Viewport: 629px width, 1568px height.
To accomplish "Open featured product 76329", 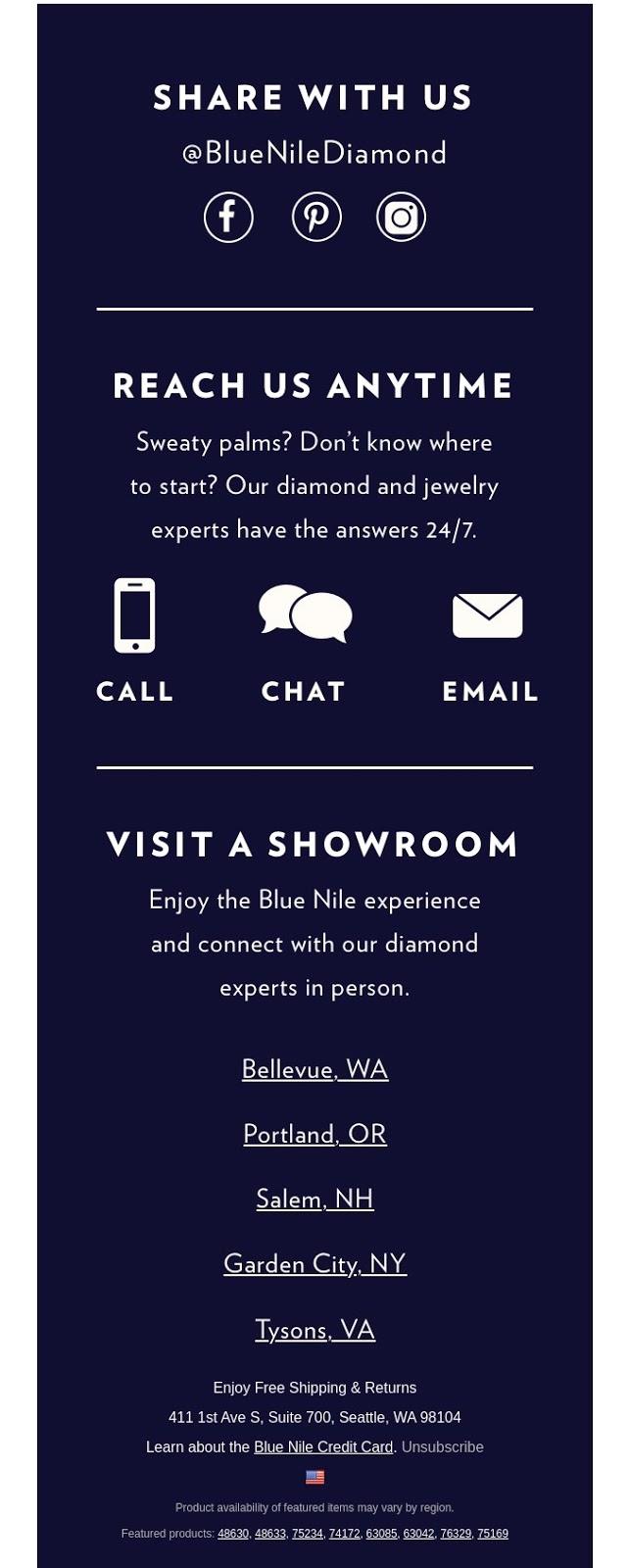I will [x=456, y=1534].
